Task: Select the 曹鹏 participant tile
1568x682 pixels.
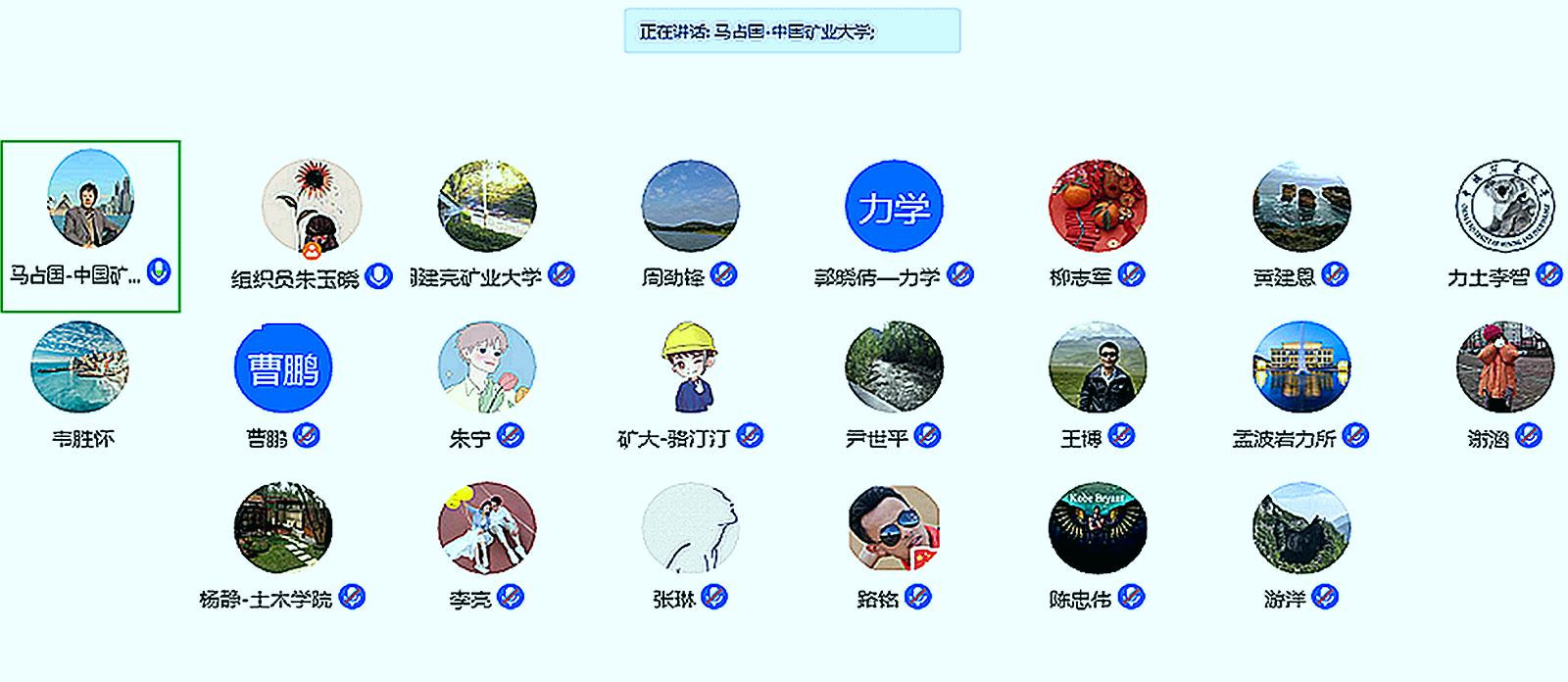Action: pos(283,368)
